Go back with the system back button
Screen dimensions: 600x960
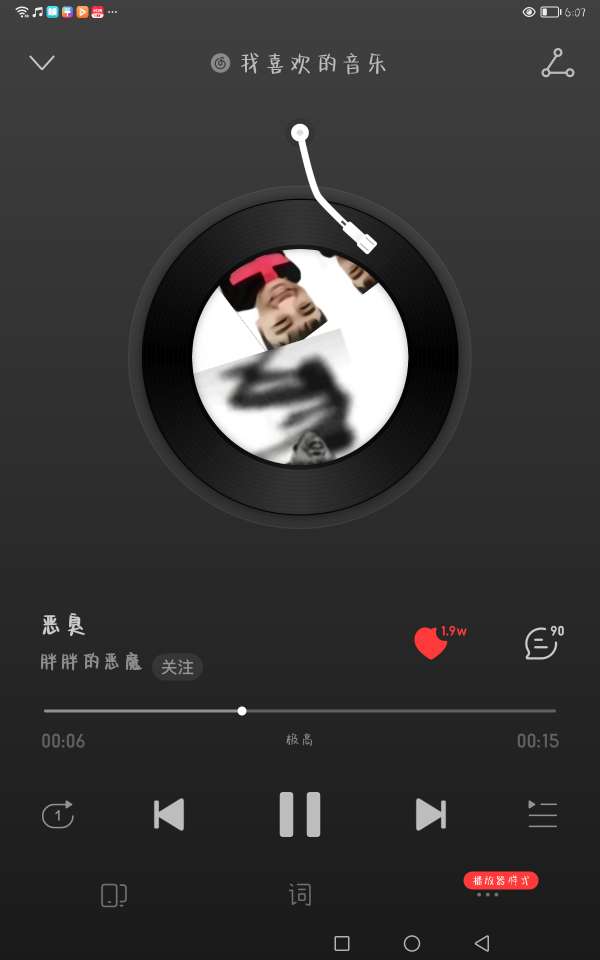point(482,943)
